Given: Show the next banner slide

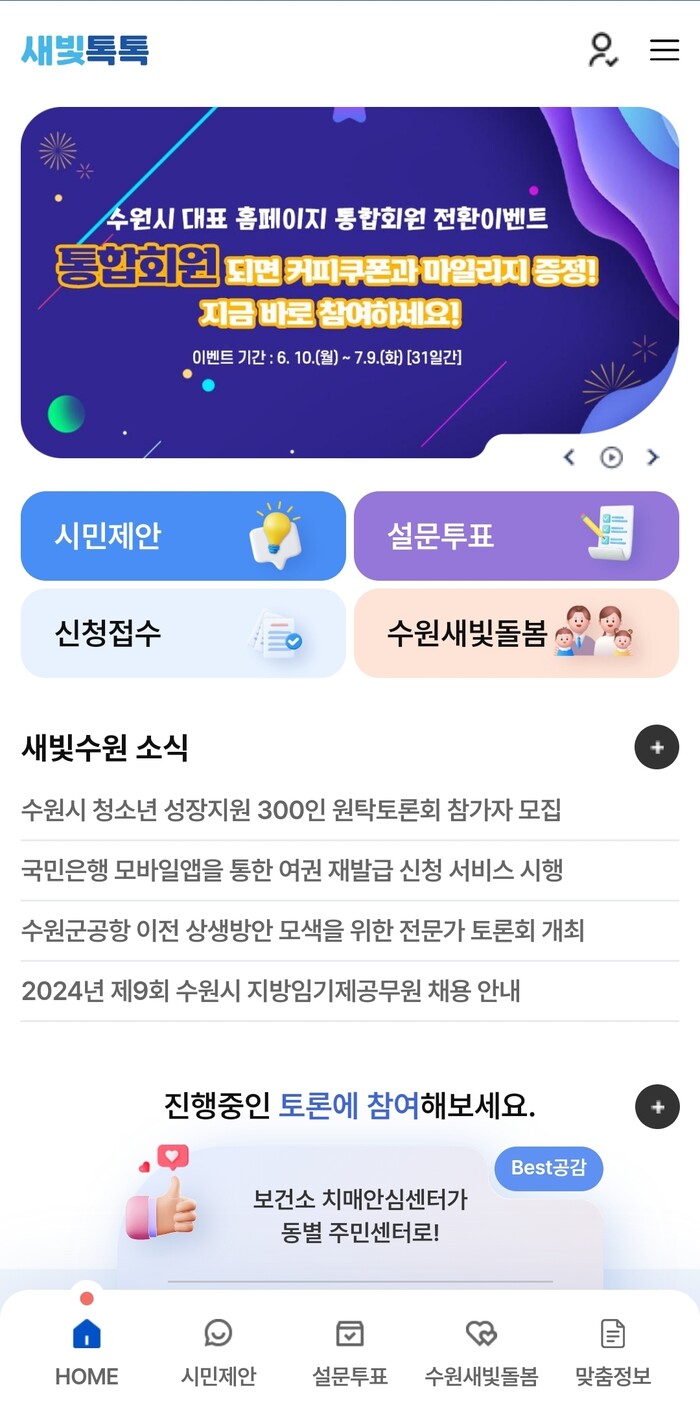Looking at the screenshot, I should pyautogui.click(x=653, y=457).
